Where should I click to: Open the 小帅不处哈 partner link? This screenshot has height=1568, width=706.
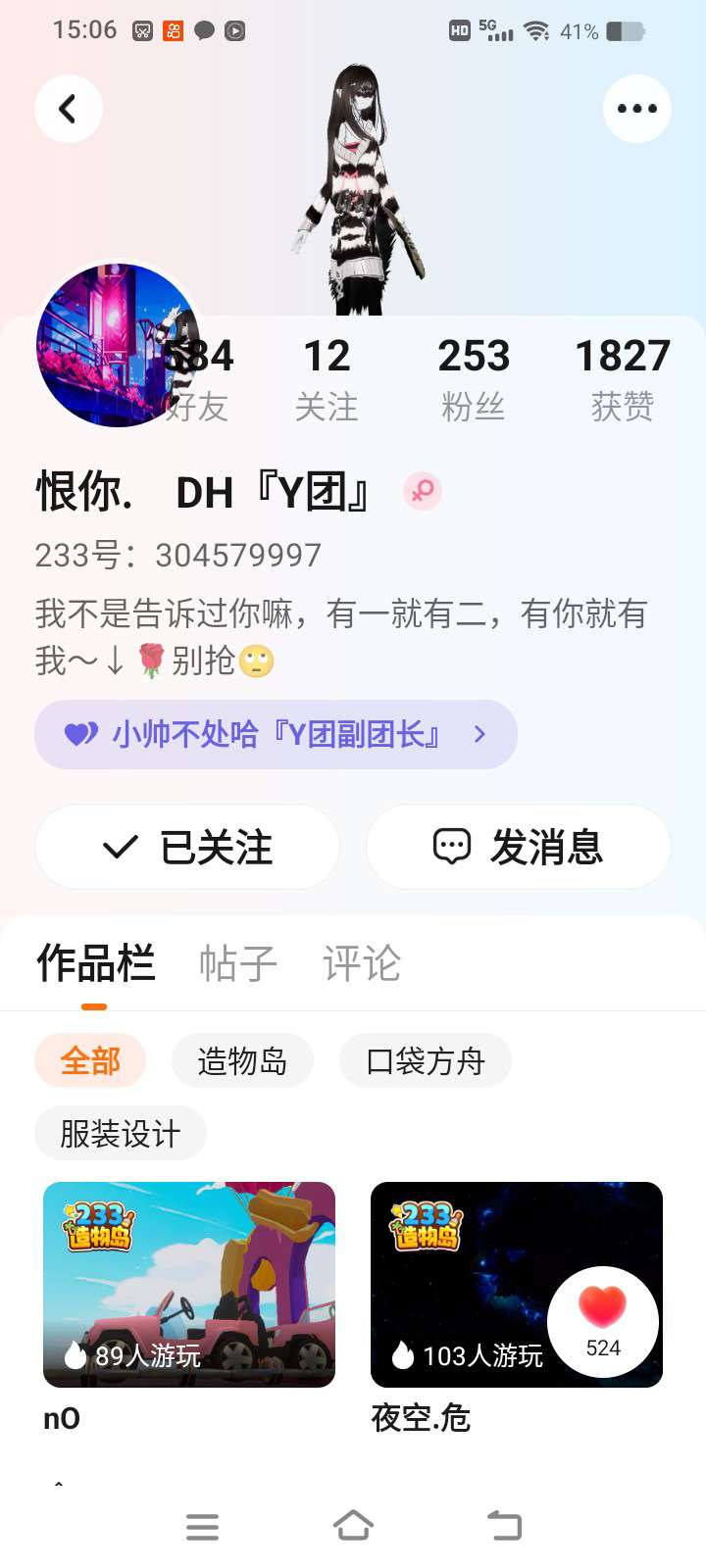pyautogui.click(x=276, y=734)
